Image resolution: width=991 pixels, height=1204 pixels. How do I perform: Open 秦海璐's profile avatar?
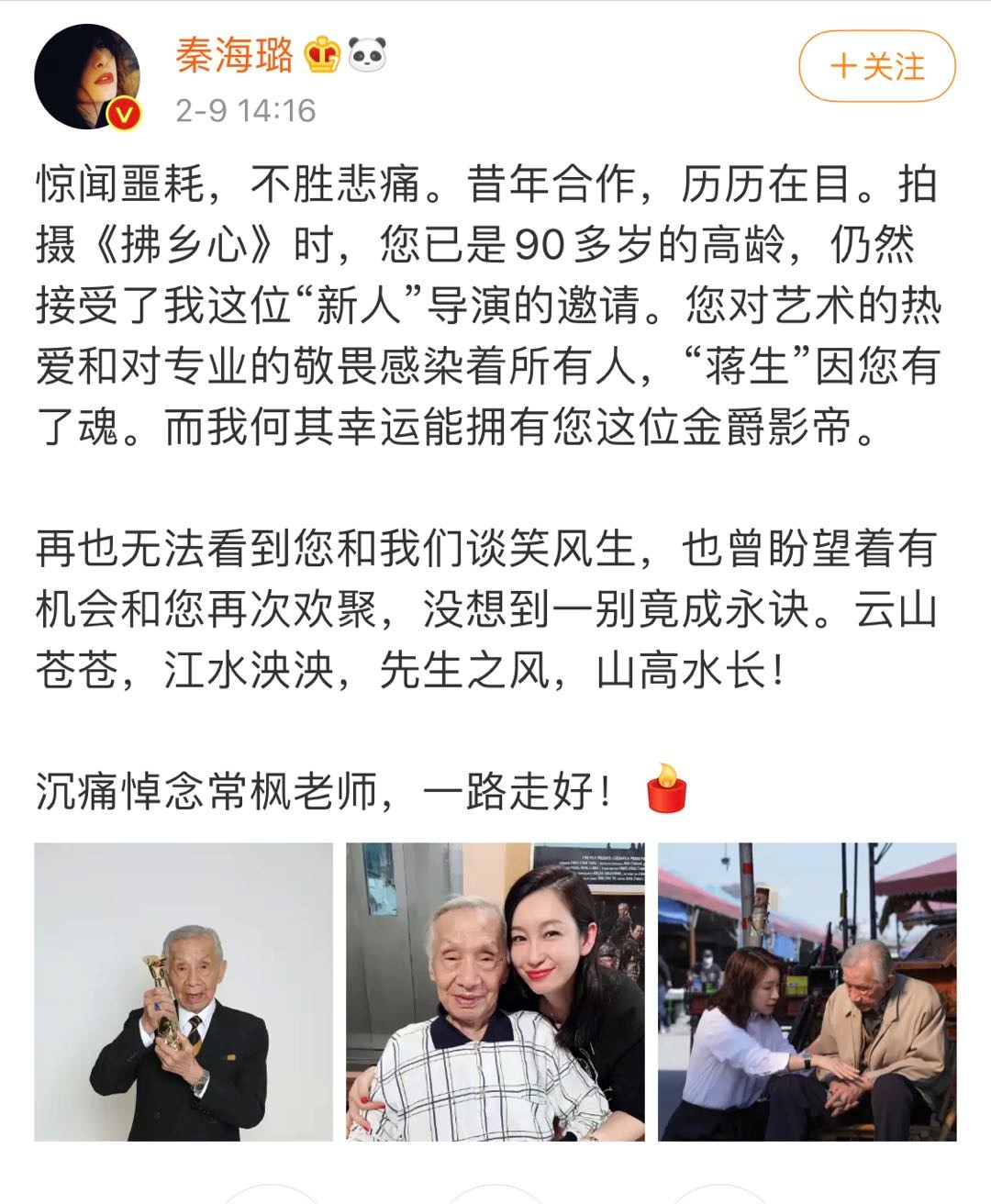tap(87, 77)
